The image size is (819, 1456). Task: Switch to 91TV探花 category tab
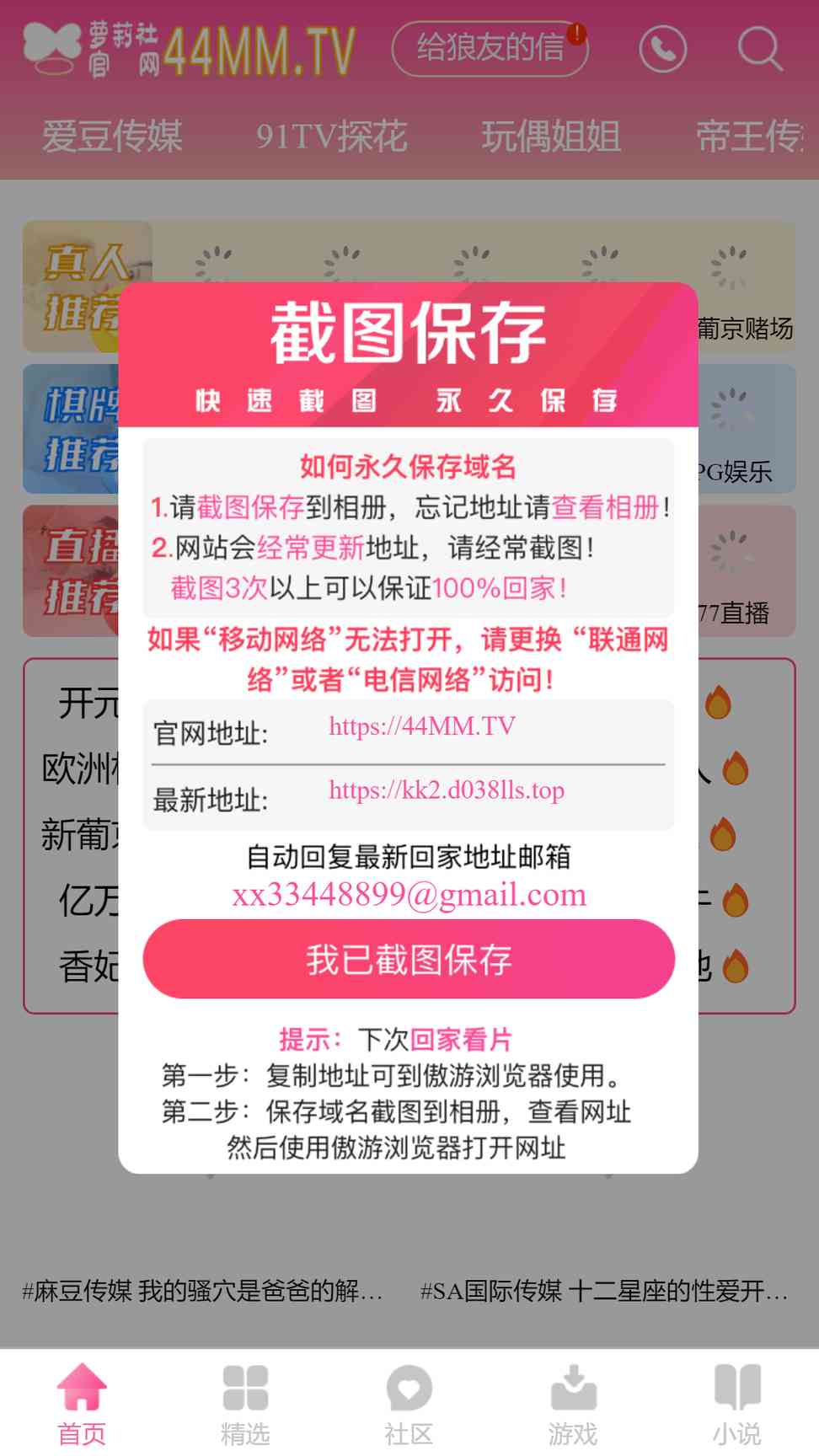click(332, 136)
